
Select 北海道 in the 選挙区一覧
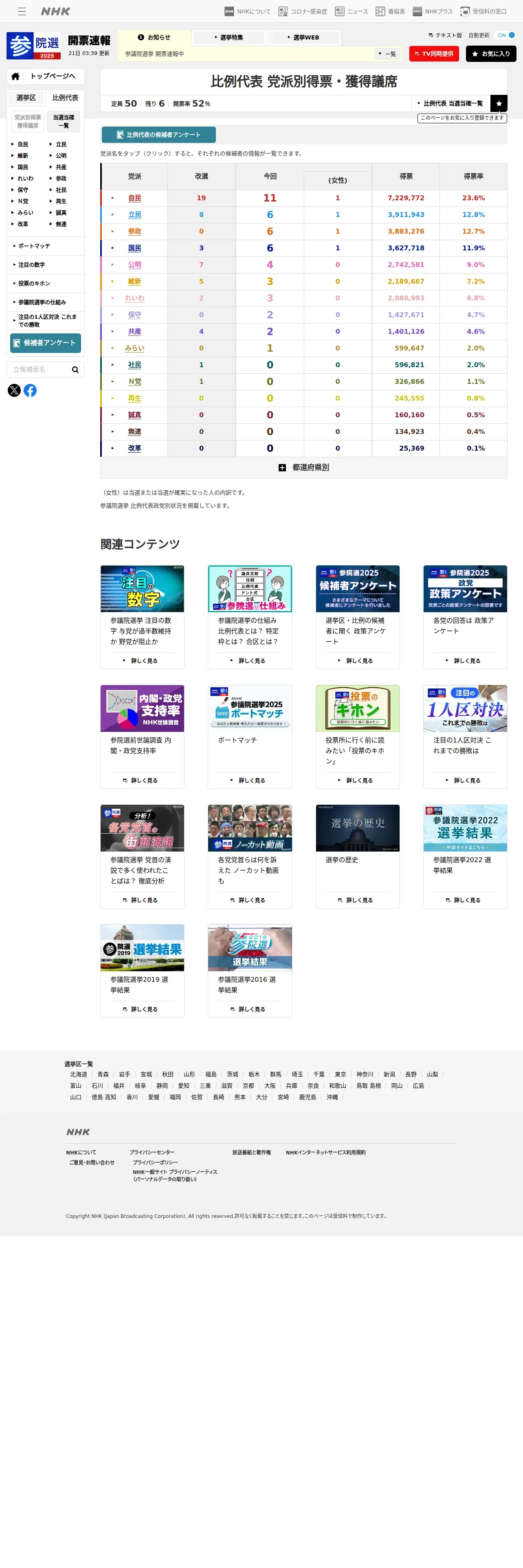pos(79,1074)
